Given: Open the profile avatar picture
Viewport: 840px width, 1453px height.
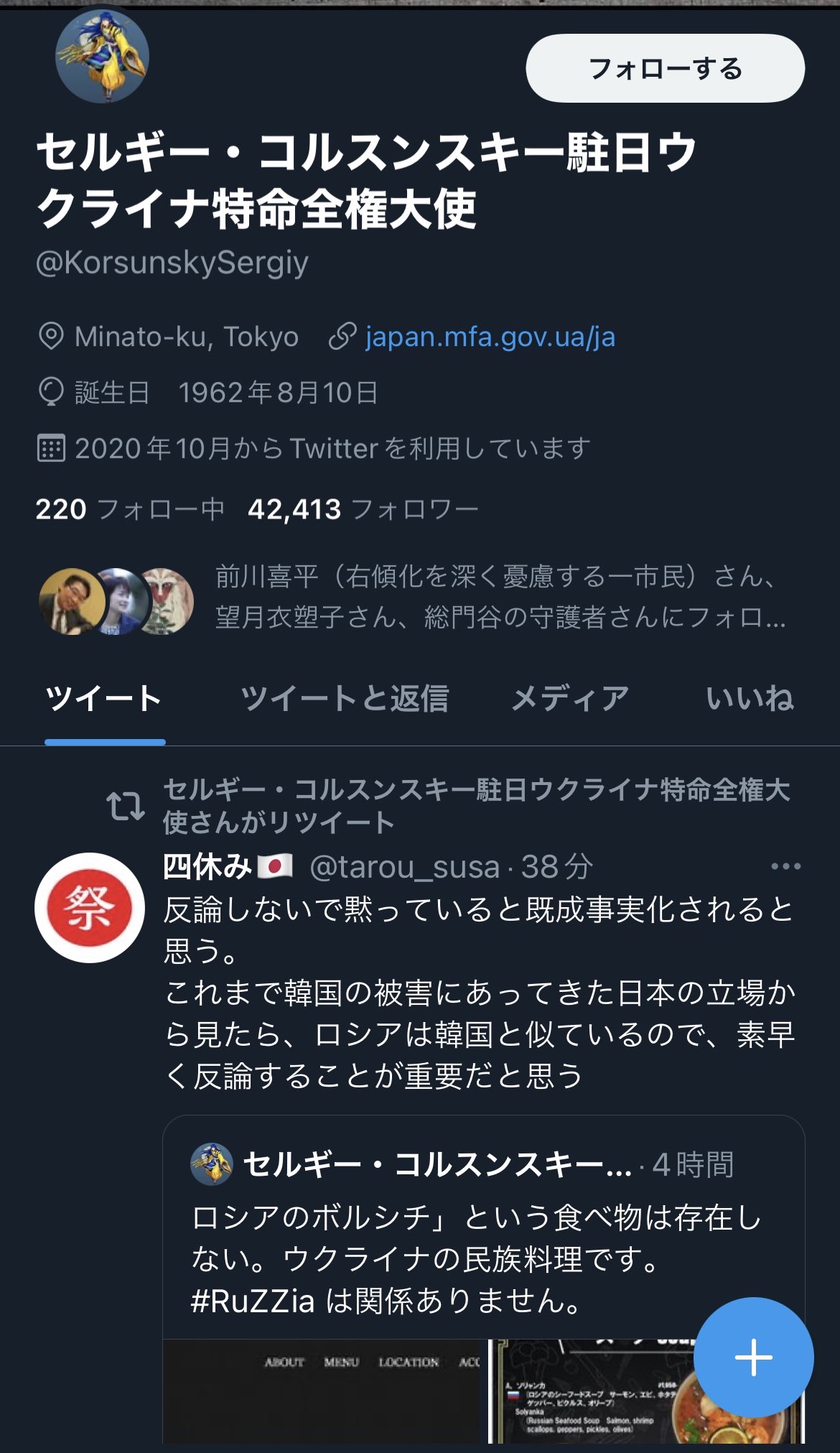Looking at the screenshot, I should coord(102,56).
